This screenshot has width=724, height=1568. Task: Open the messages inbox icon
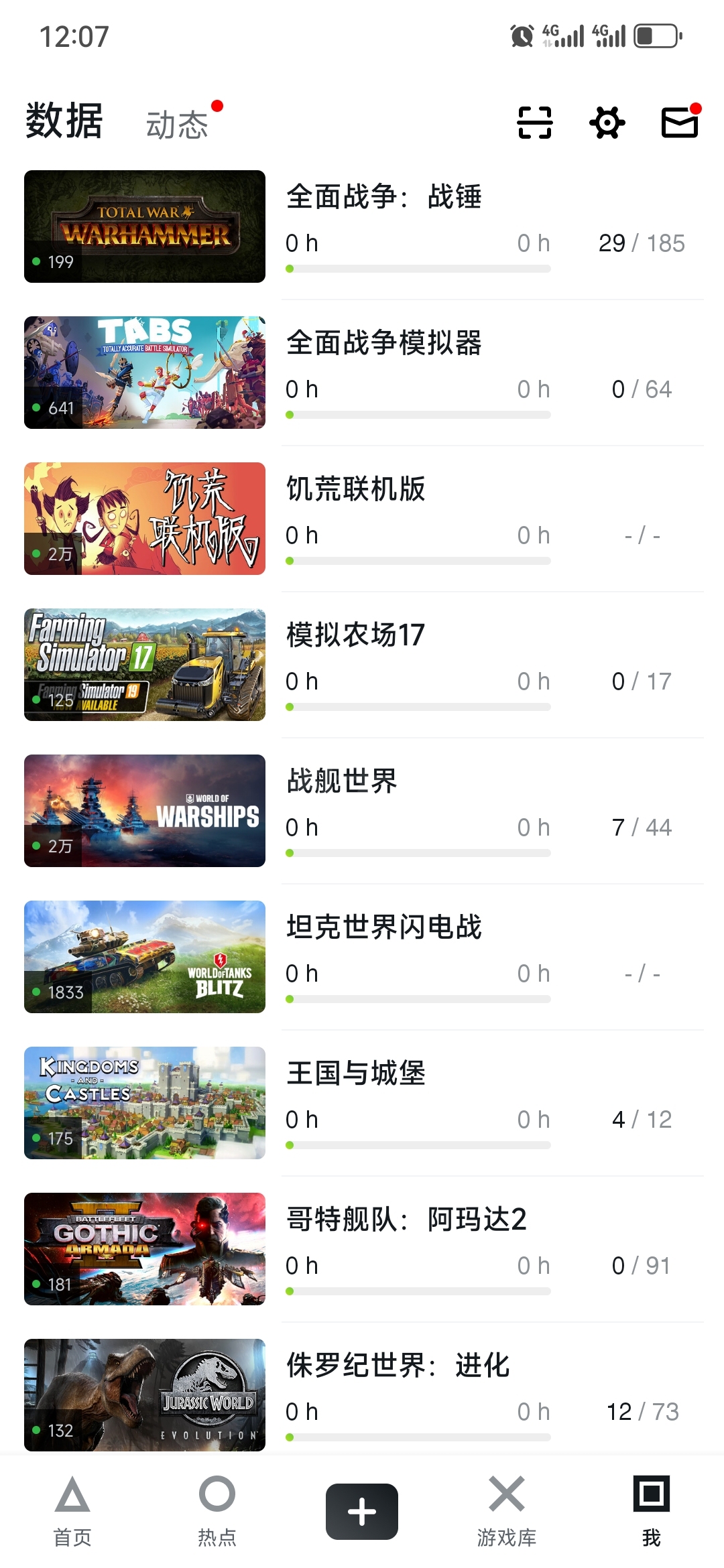[680, 123]
